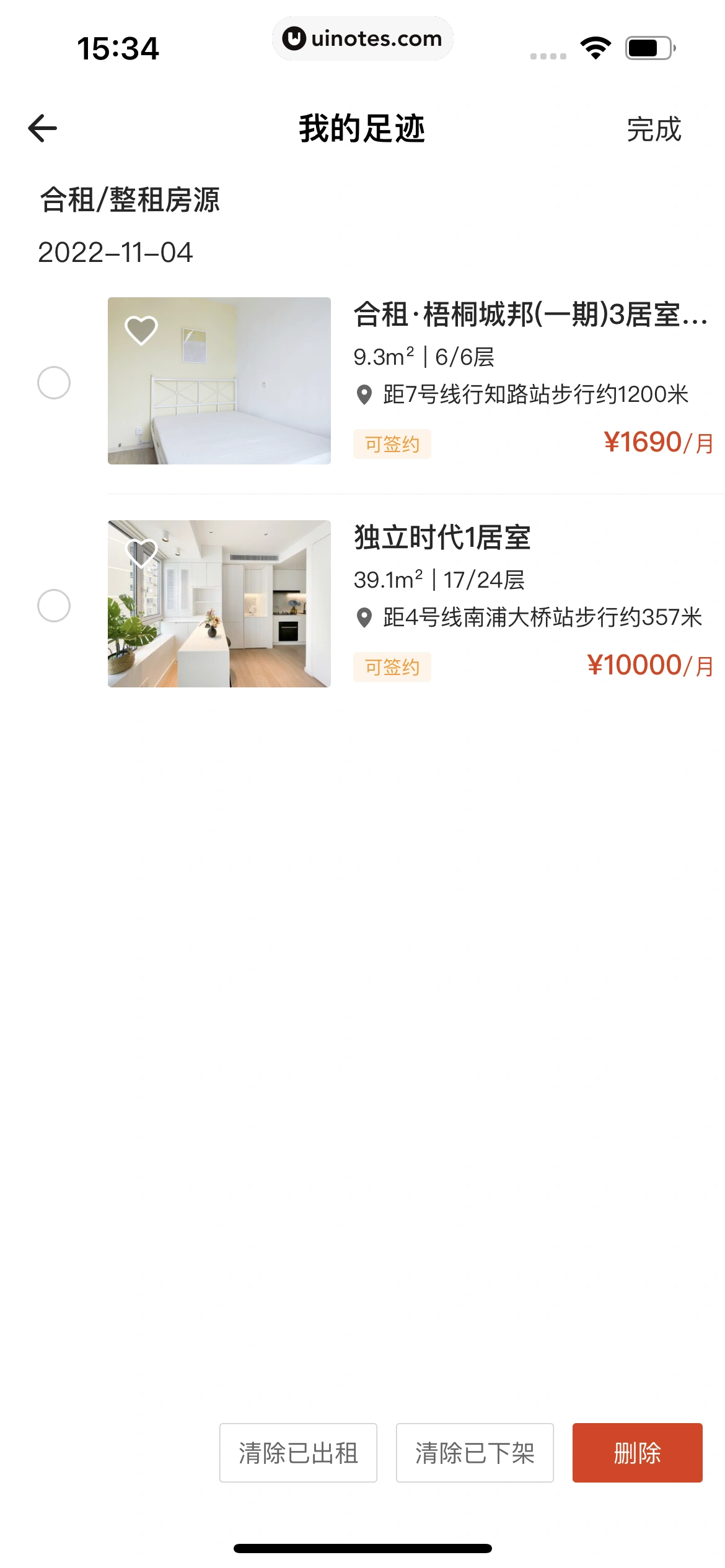This screenshot has width=725, height=1568.
Task: Tap the uinotes.com pill at top
Action: click(x=362, y=38)
